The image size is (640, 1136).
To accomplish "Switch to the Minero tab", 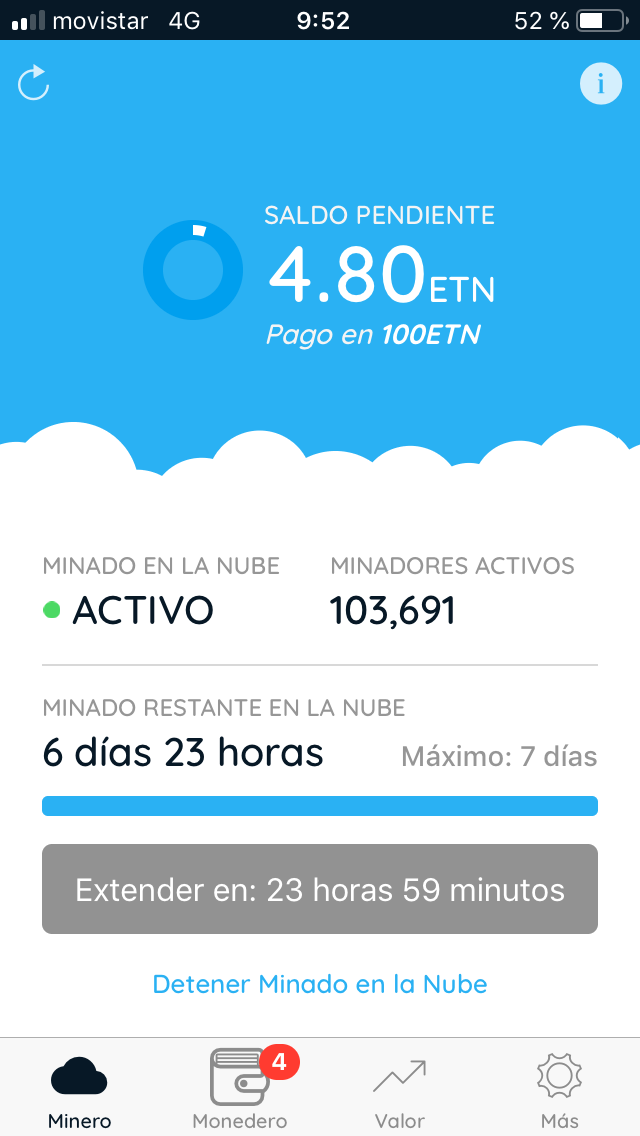I will click(79, 1089).
